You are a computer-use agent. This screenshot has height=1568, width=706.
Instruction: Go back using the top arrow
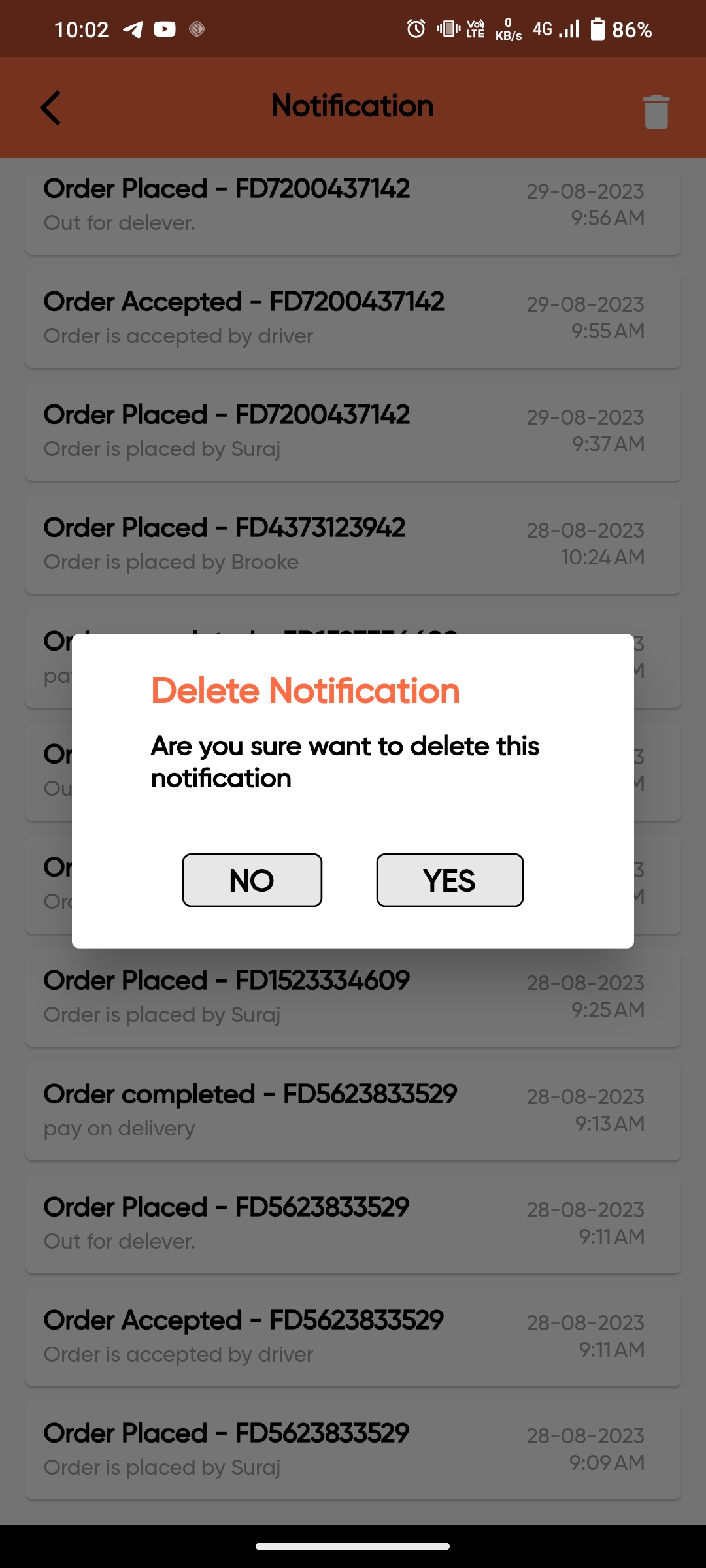click(51, 108)
